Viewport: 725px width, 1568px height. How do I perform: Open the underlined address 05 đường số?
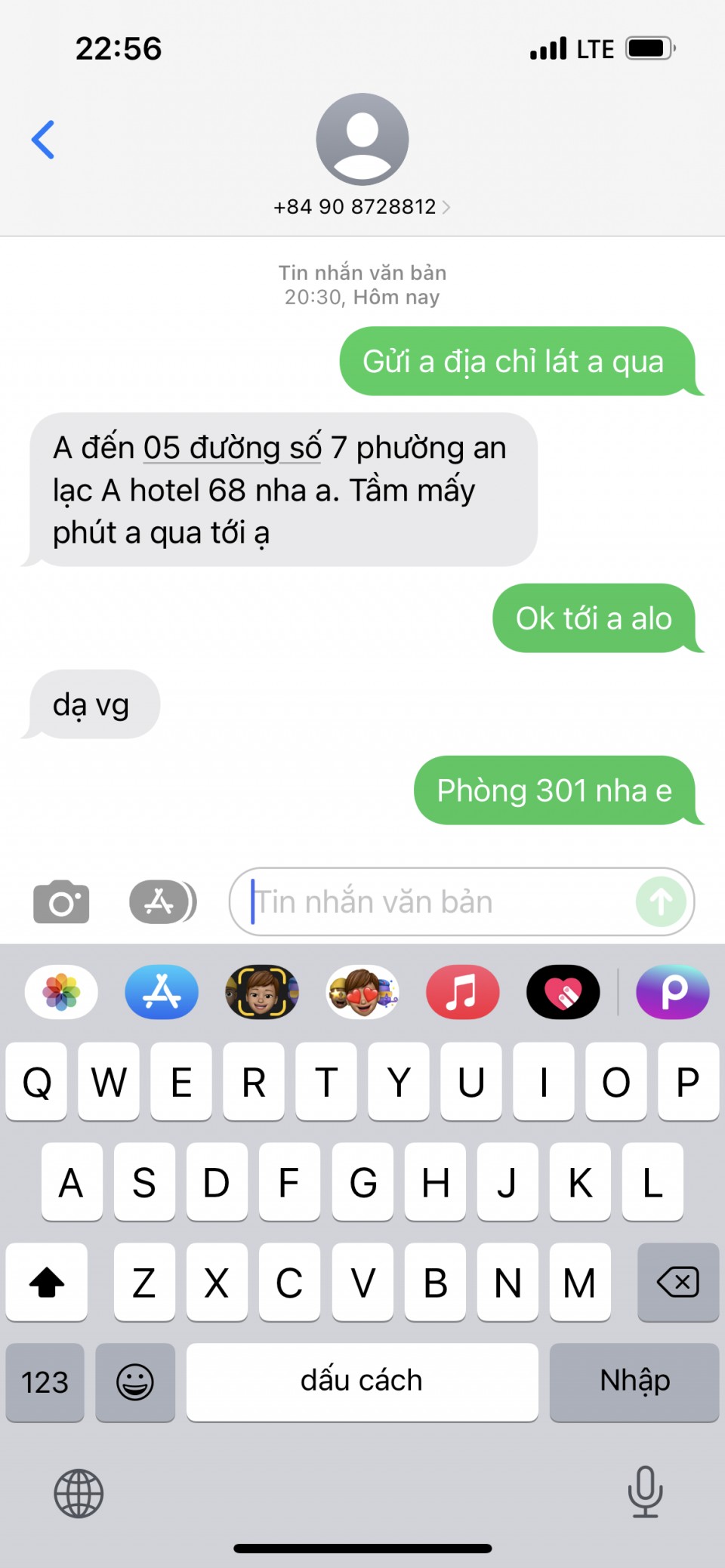pos(232,448)
